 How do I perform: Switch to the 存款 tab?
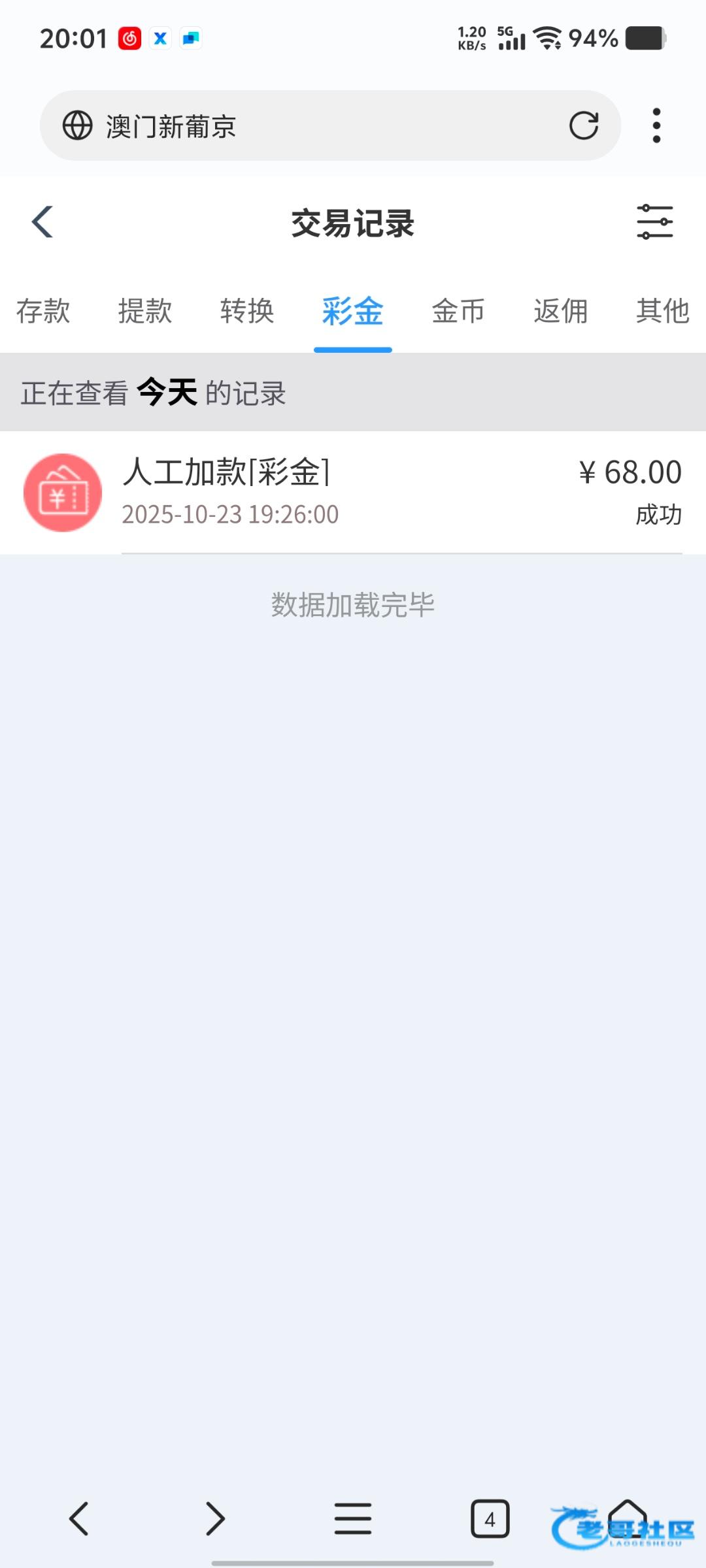point(43,311)
